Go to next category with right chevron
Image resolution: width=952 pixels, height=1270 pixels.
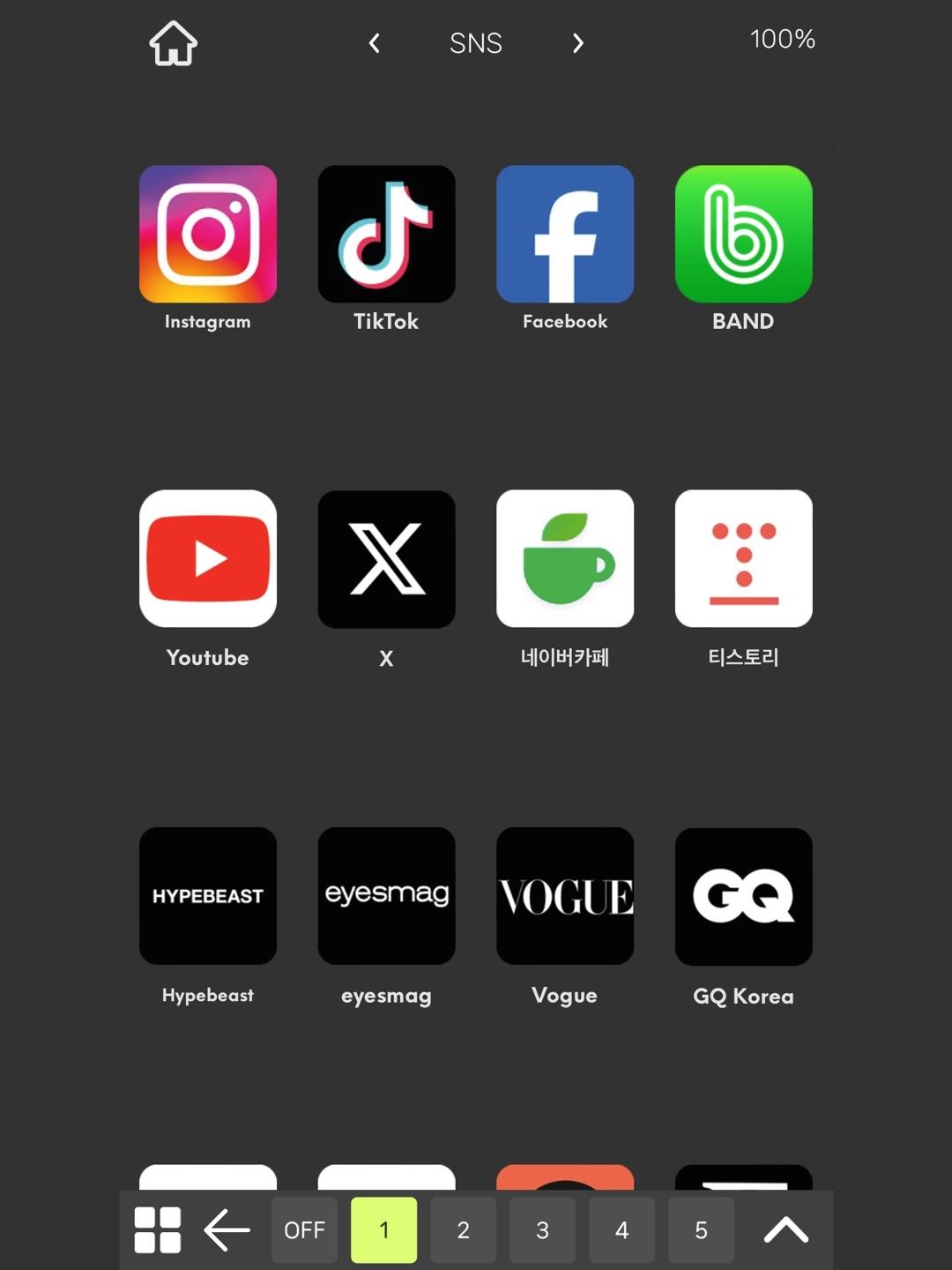click(x=577, y=43)
